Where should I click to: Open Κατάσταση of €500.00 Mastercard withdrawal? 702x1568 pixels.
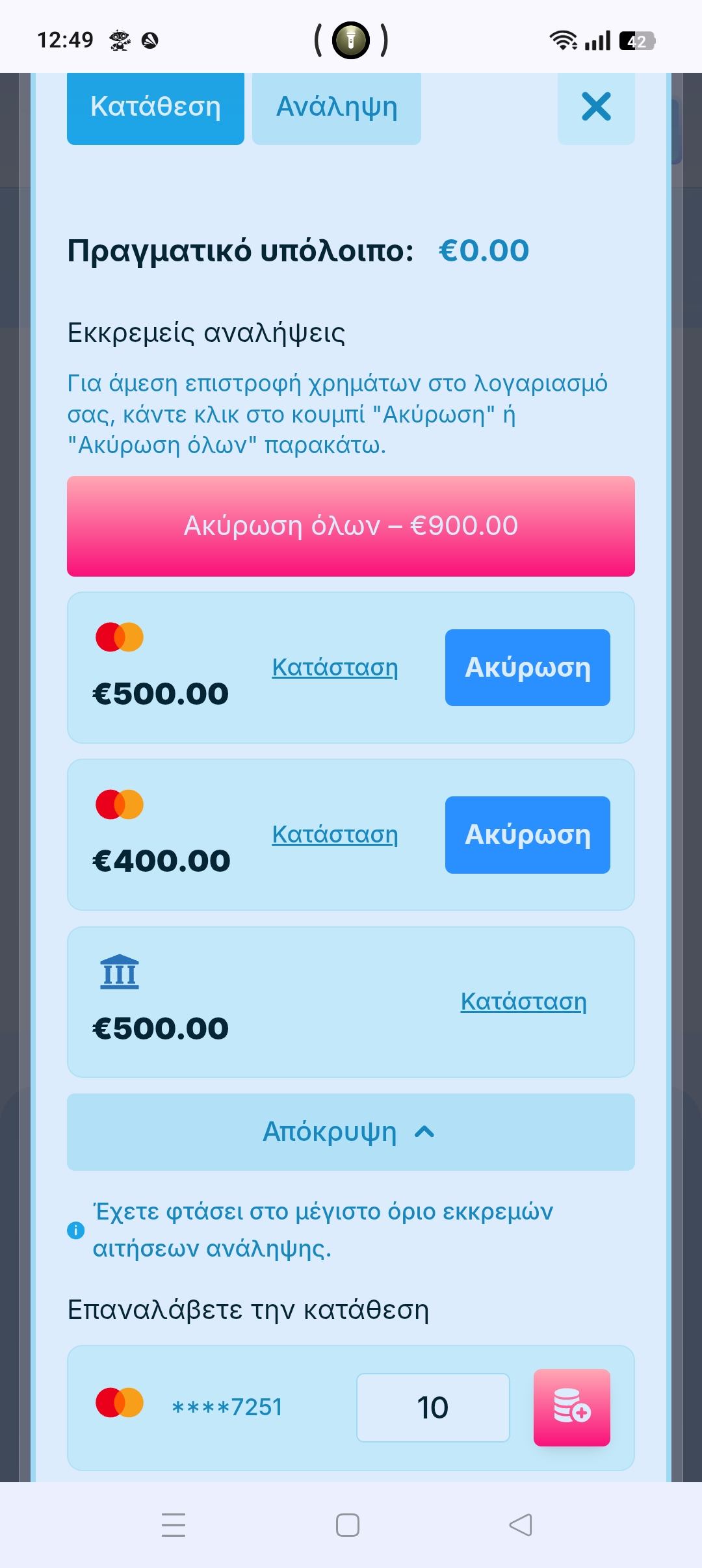pyautogui.click(x=335, y=668)
